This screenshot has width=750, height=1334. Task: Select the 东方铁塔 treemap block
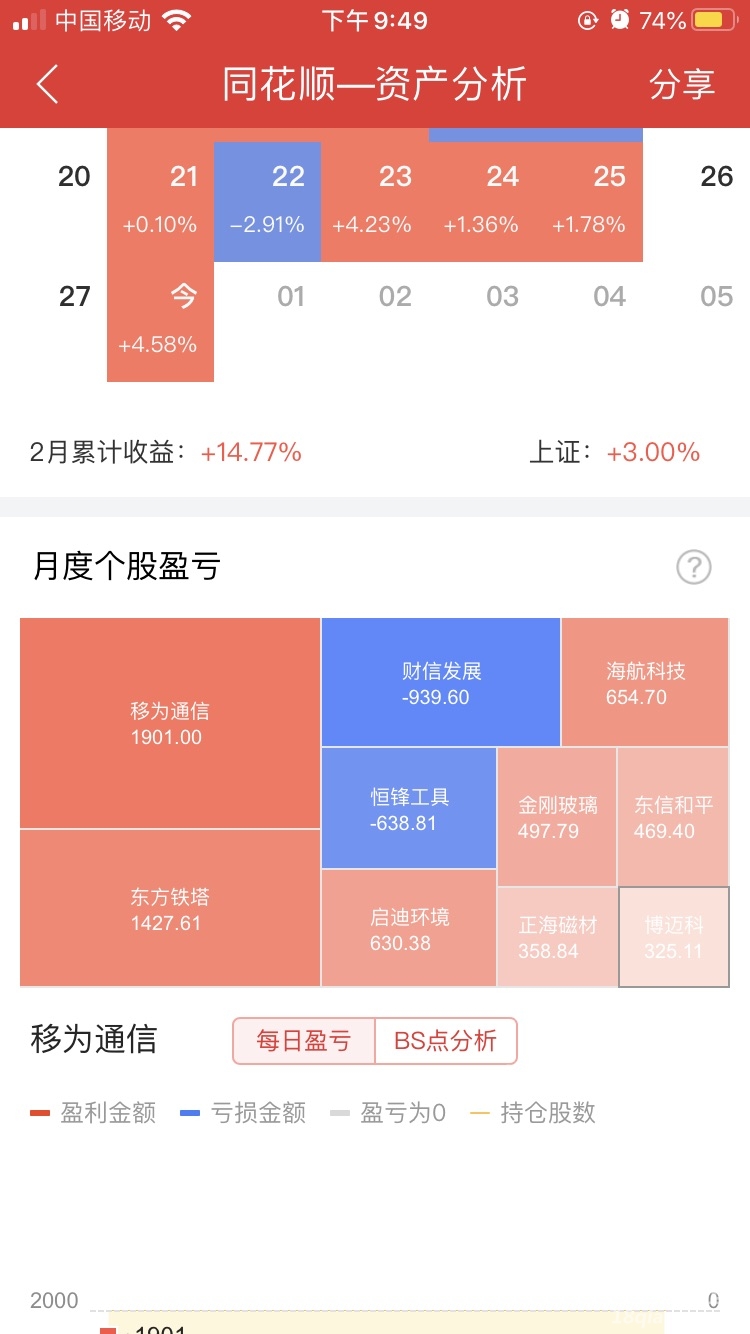[170, 908]
